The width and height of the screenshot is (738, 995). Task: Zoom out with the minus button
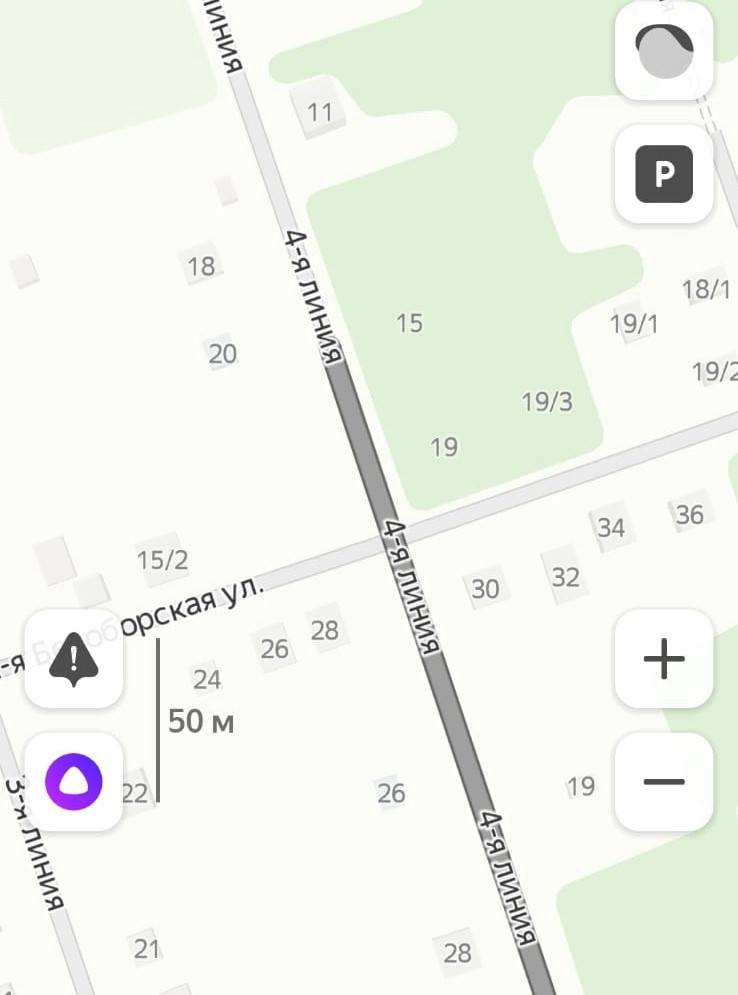click(x=664, y=781)
